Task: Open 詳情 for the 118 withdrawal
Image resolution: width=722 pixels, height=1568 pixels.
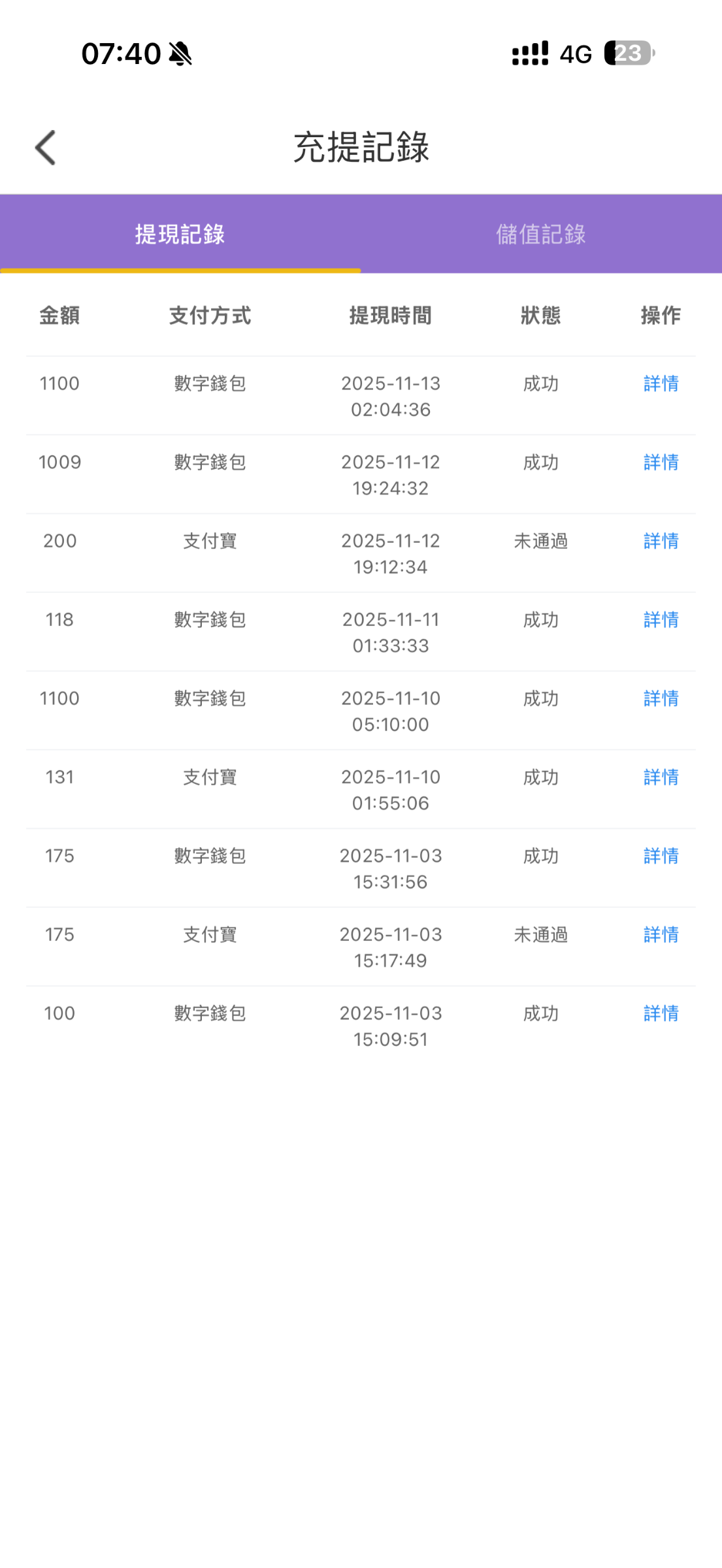Action: coord(661,620)
